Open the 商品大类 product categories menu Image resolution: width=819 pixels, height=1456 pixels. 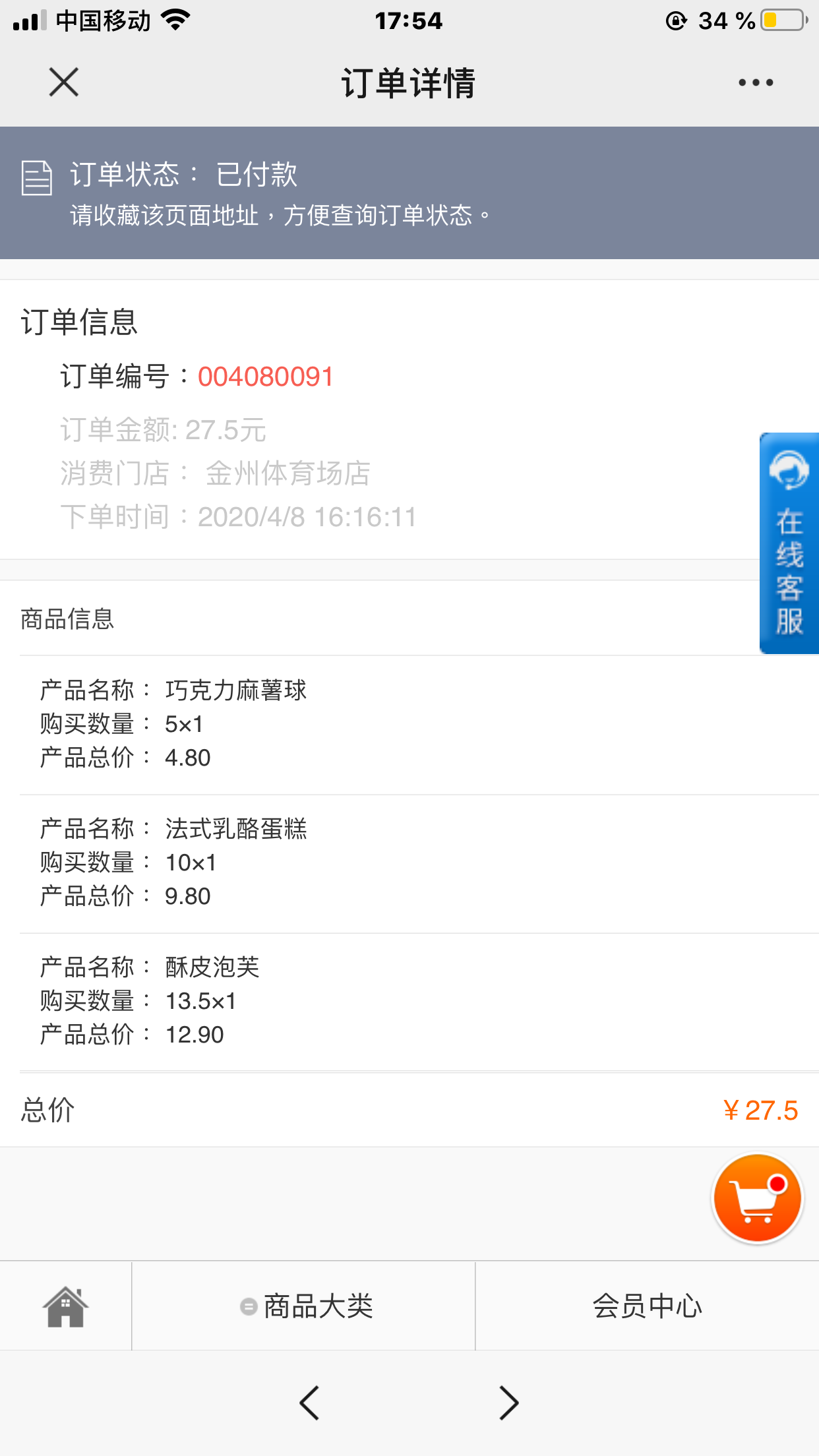pos(304,1306)
